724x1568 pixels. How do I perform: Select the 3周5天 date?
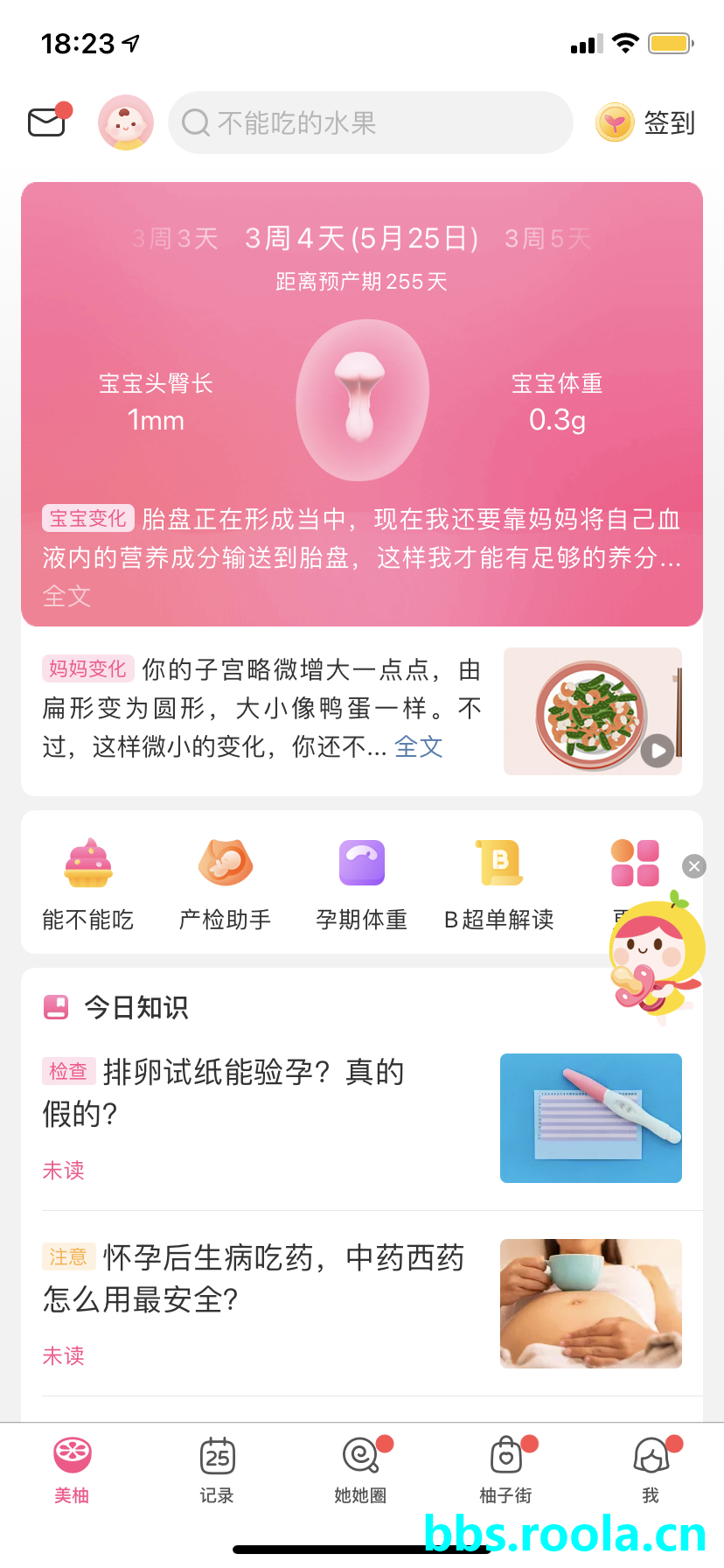click(548, 238)
